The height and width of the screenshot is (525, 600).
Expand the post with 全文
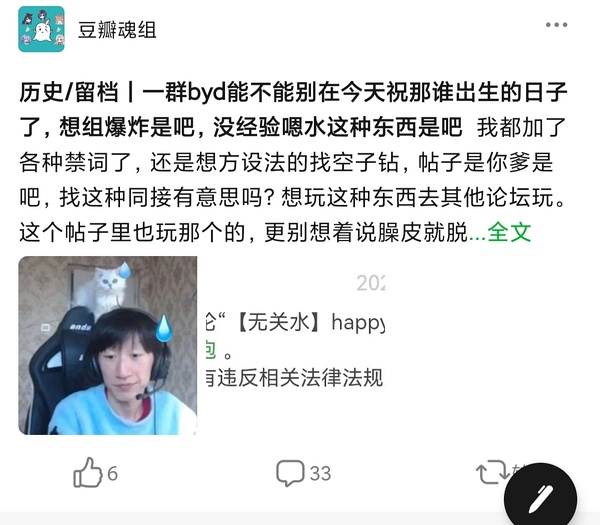[x=509, y=234]
